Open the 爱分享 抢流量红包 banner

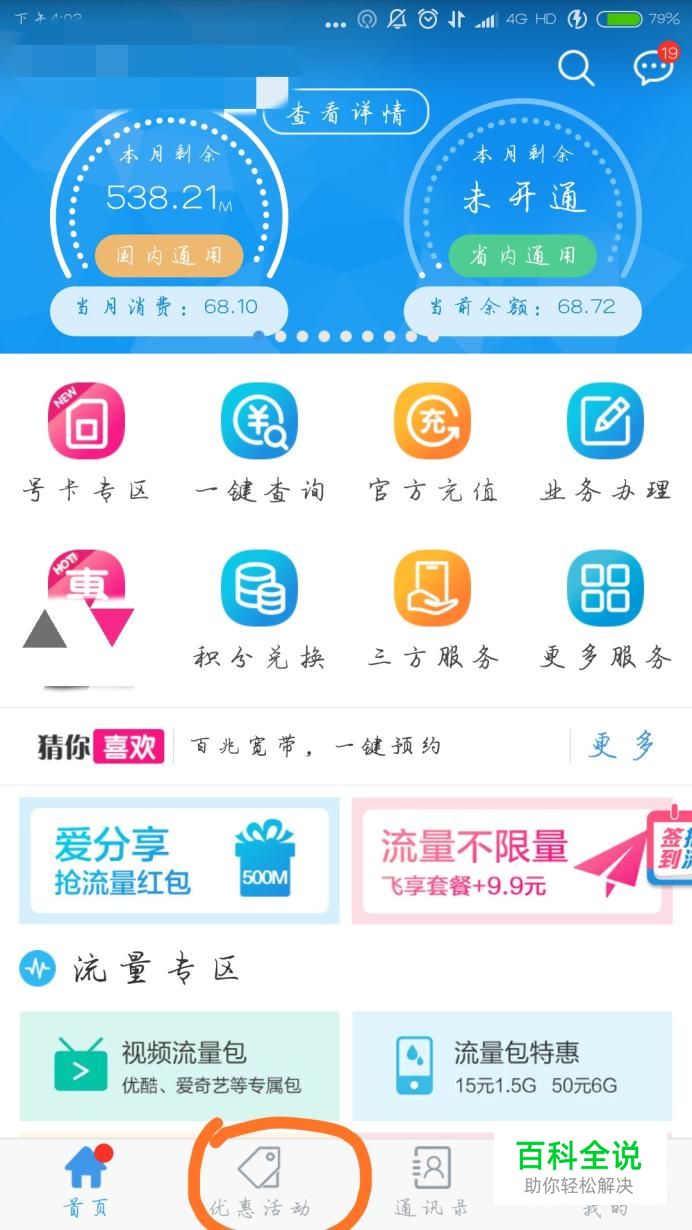pyautogui.click(x=180, y=861)
